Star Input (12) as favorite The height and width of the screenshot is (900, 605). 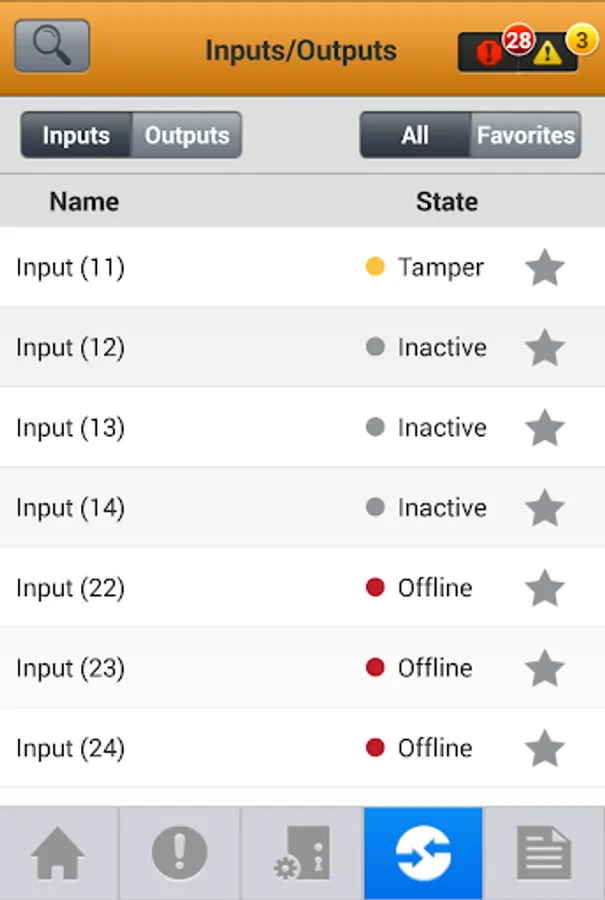[x=545, y=348]
